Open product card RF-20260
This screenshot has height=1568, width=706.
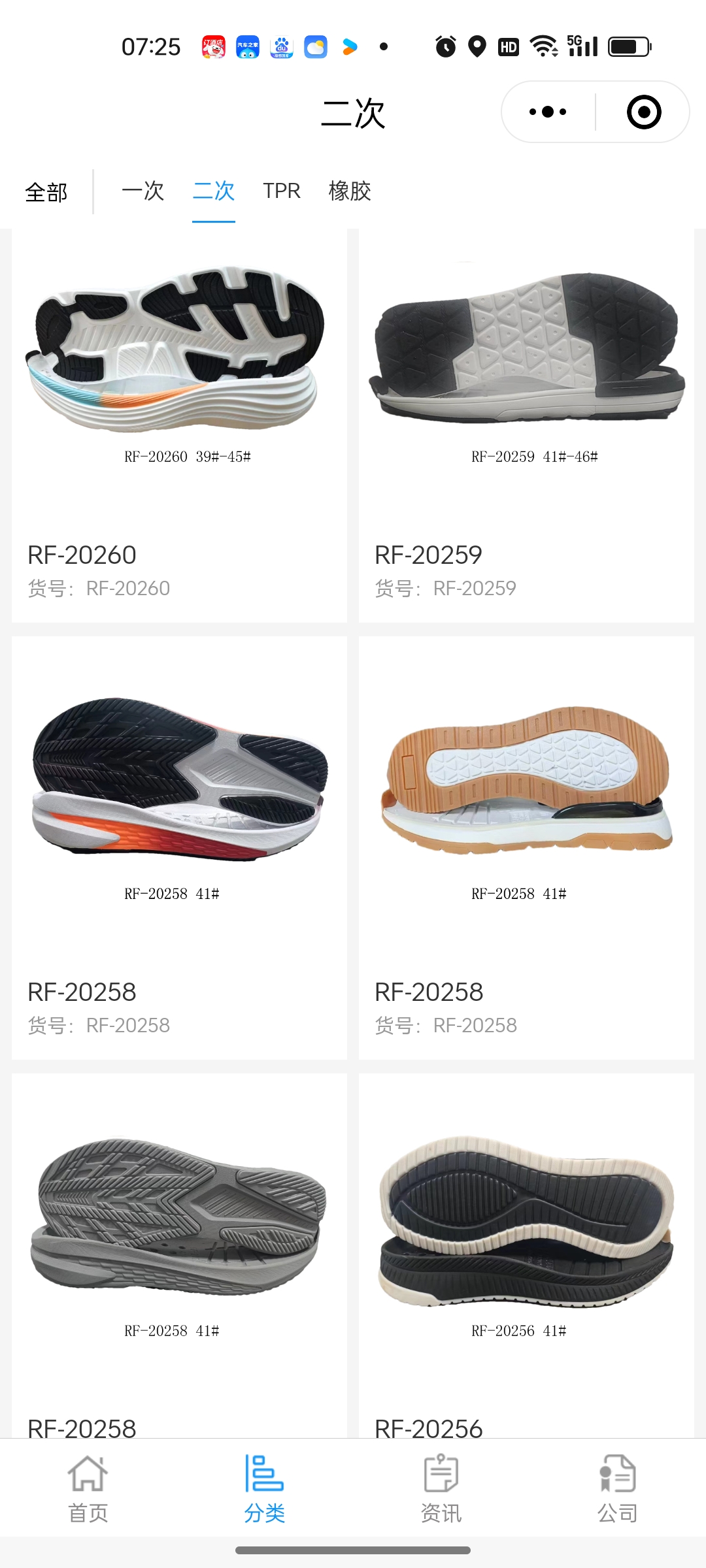point(179,425)
